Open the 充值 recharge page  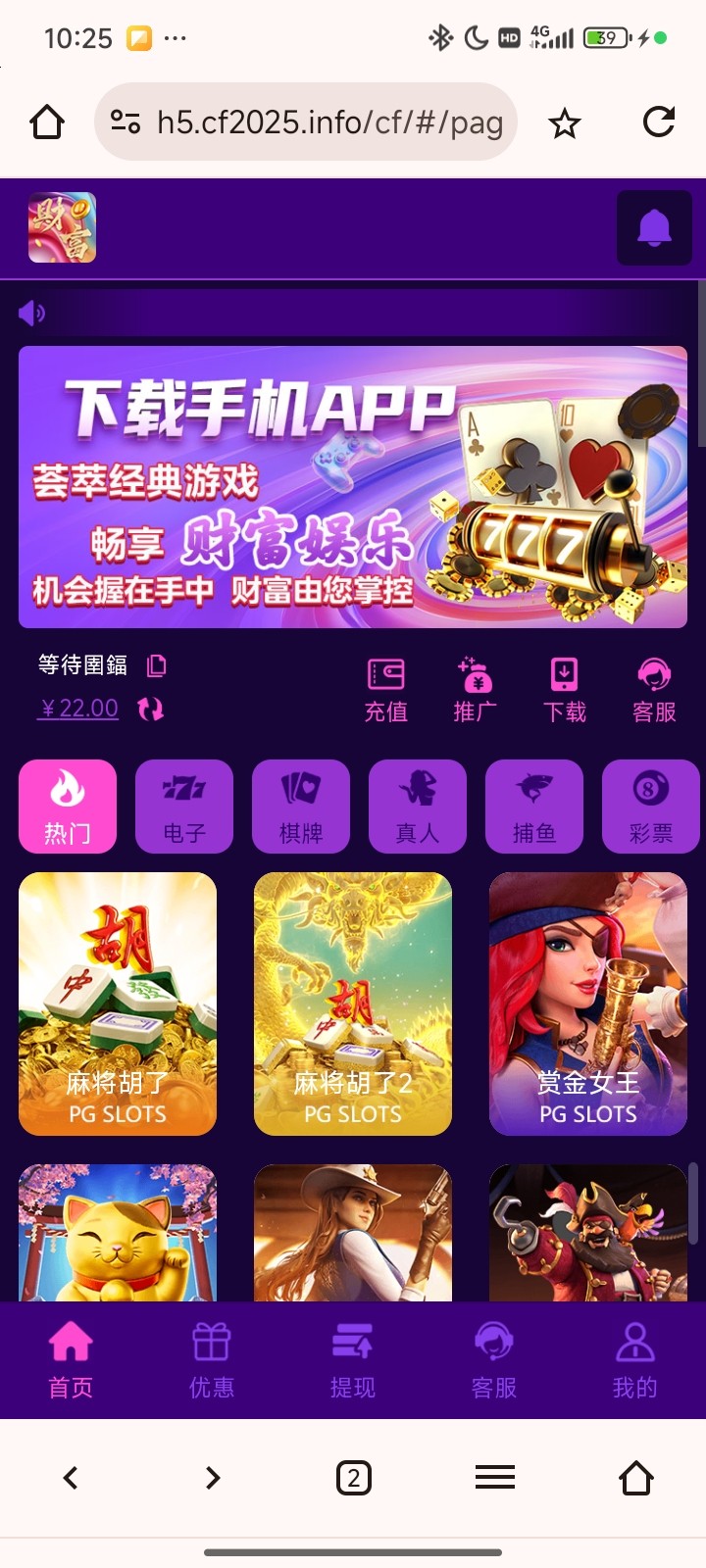(386, 689)
